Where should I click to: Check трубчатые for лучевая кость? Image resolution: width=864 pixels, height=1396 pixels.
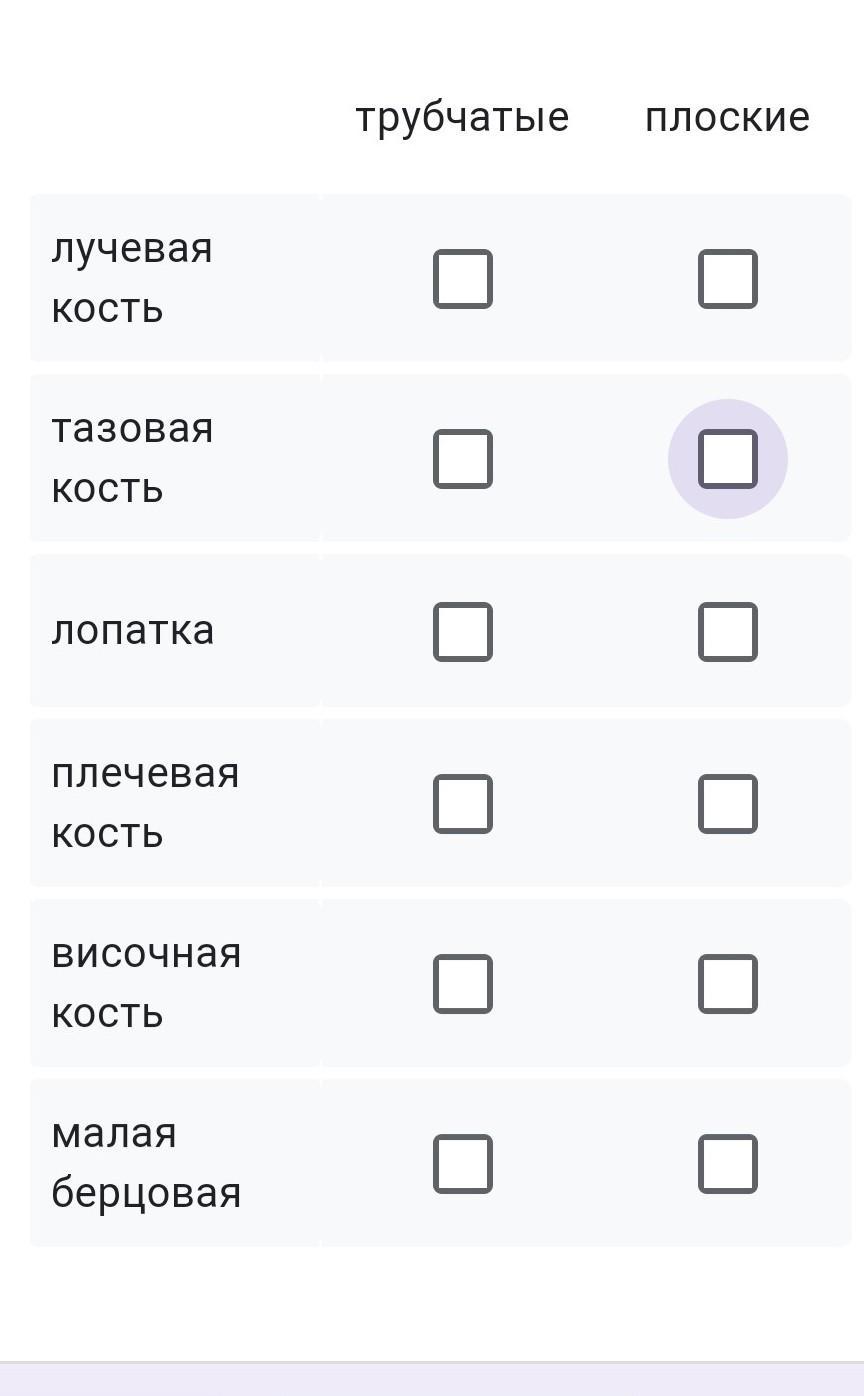[x=462, y=279]
